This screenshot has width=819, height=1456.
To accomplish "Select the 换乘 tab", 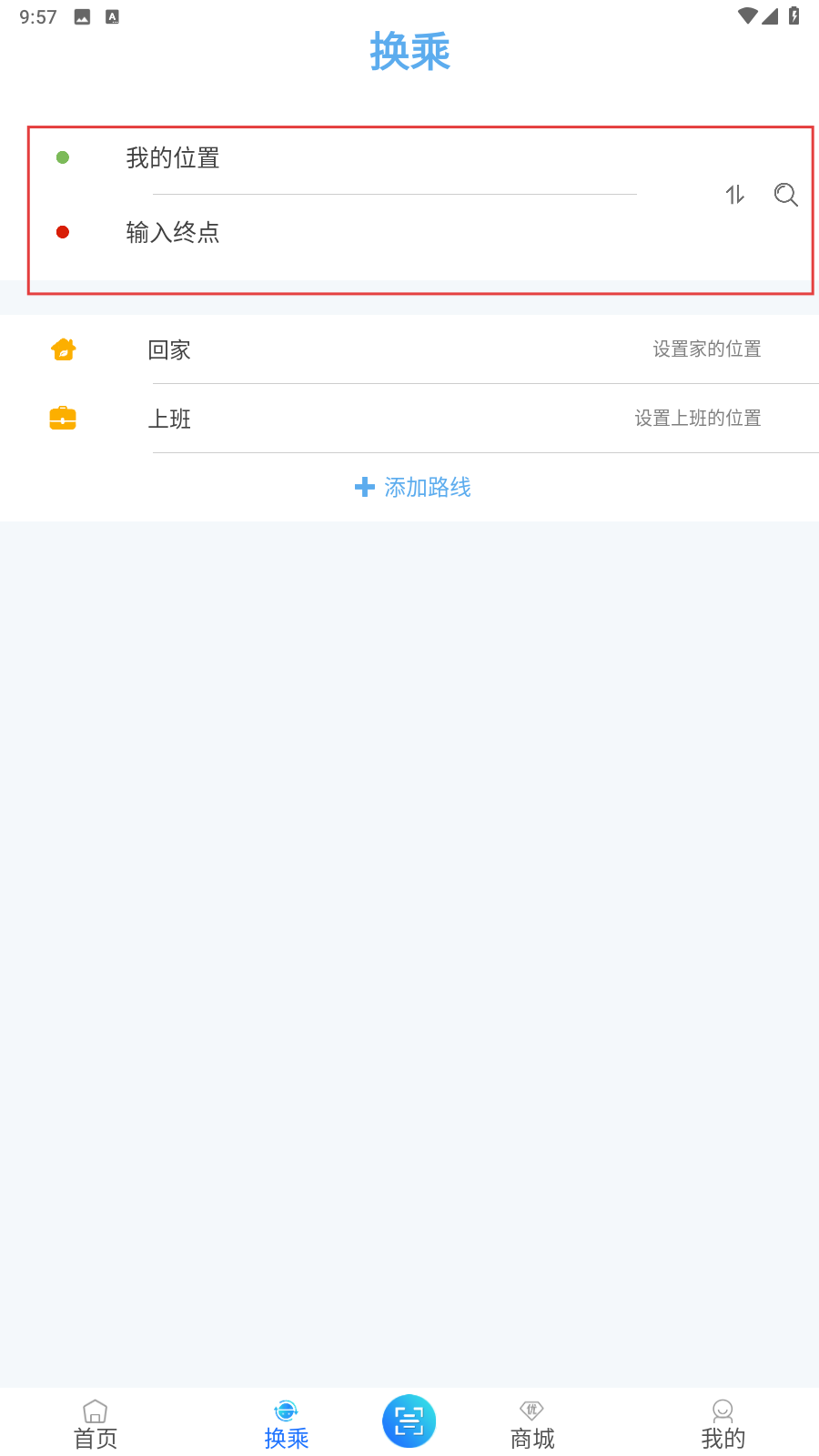I will click(287, 1425).
